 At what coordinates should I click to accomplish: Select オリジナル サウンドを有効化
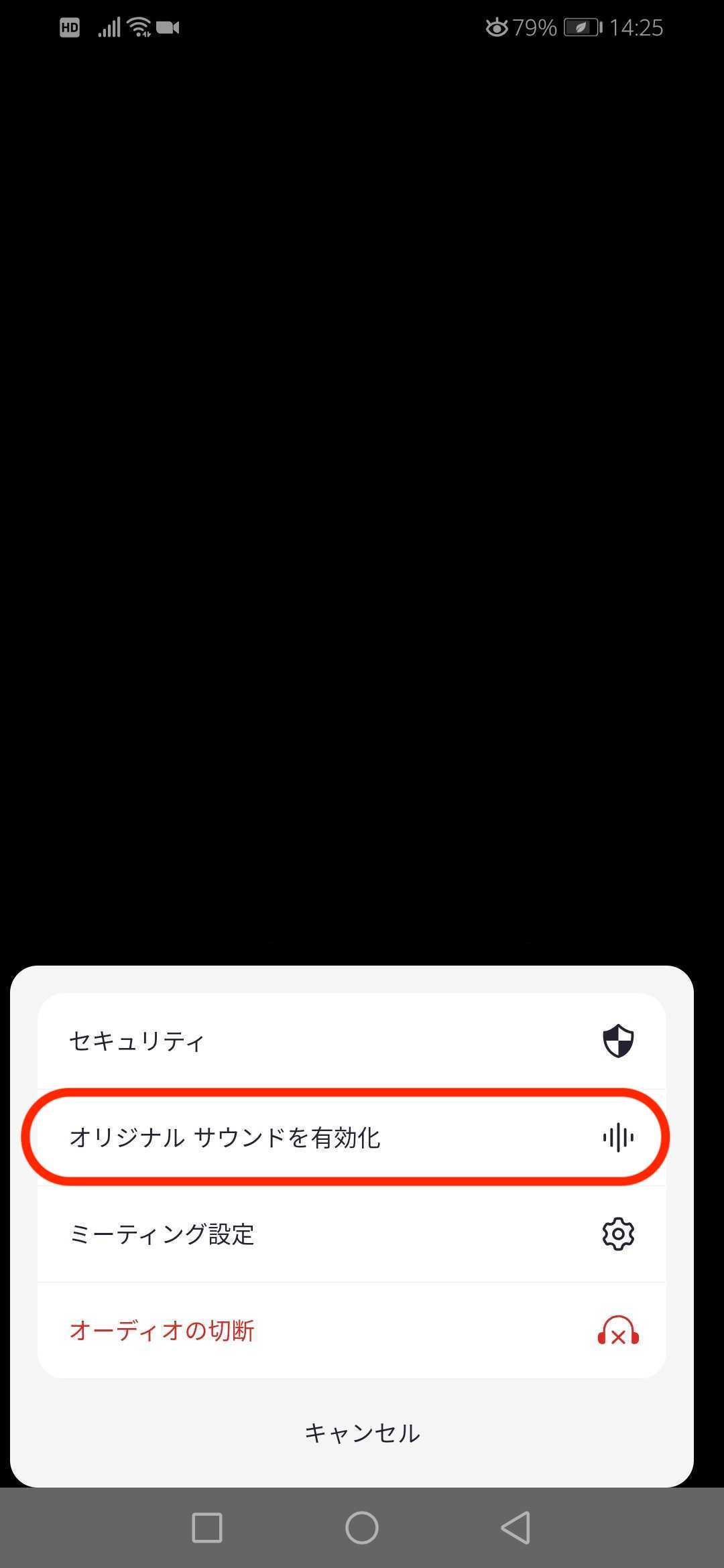(x=352, y=1137)
